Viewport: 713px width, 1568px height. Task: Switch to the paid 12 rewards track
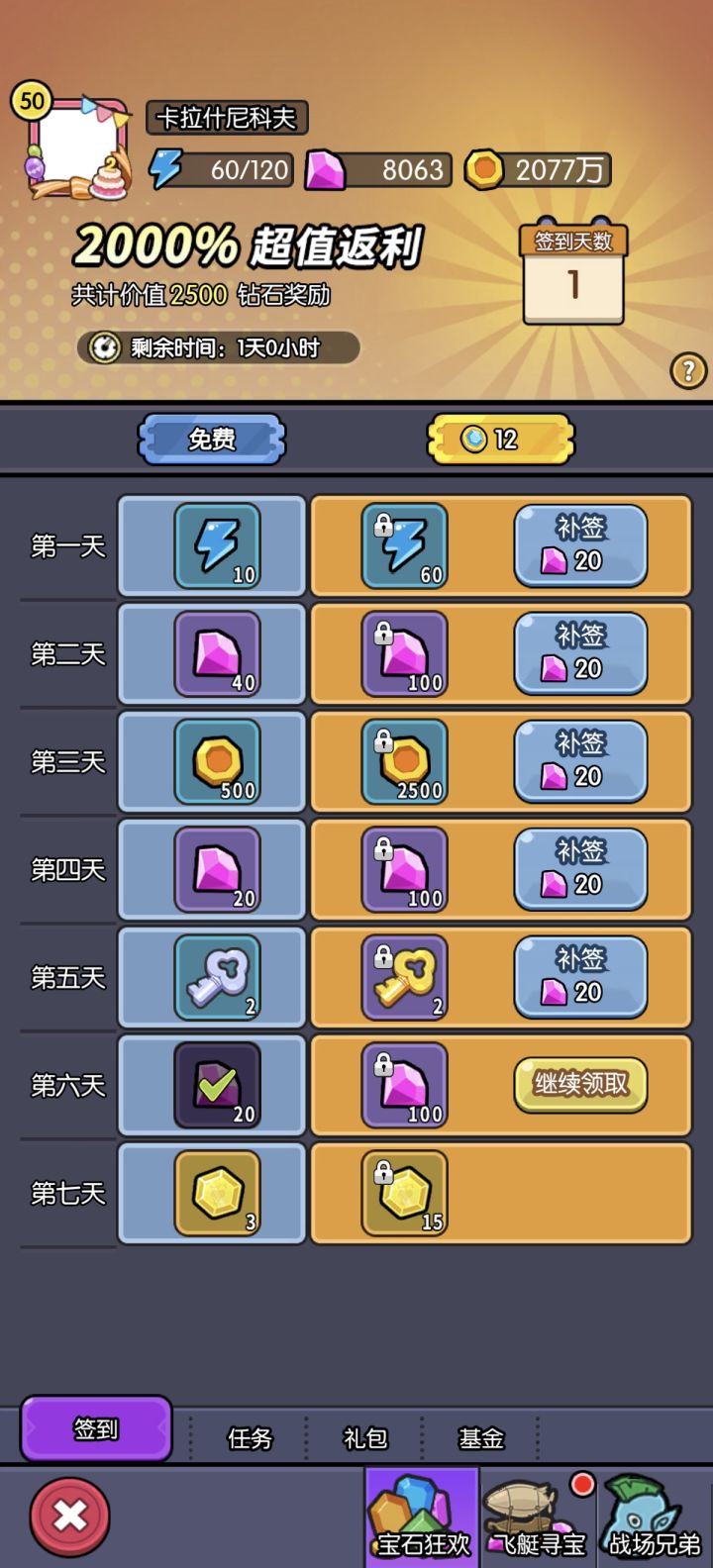(499, 439)
